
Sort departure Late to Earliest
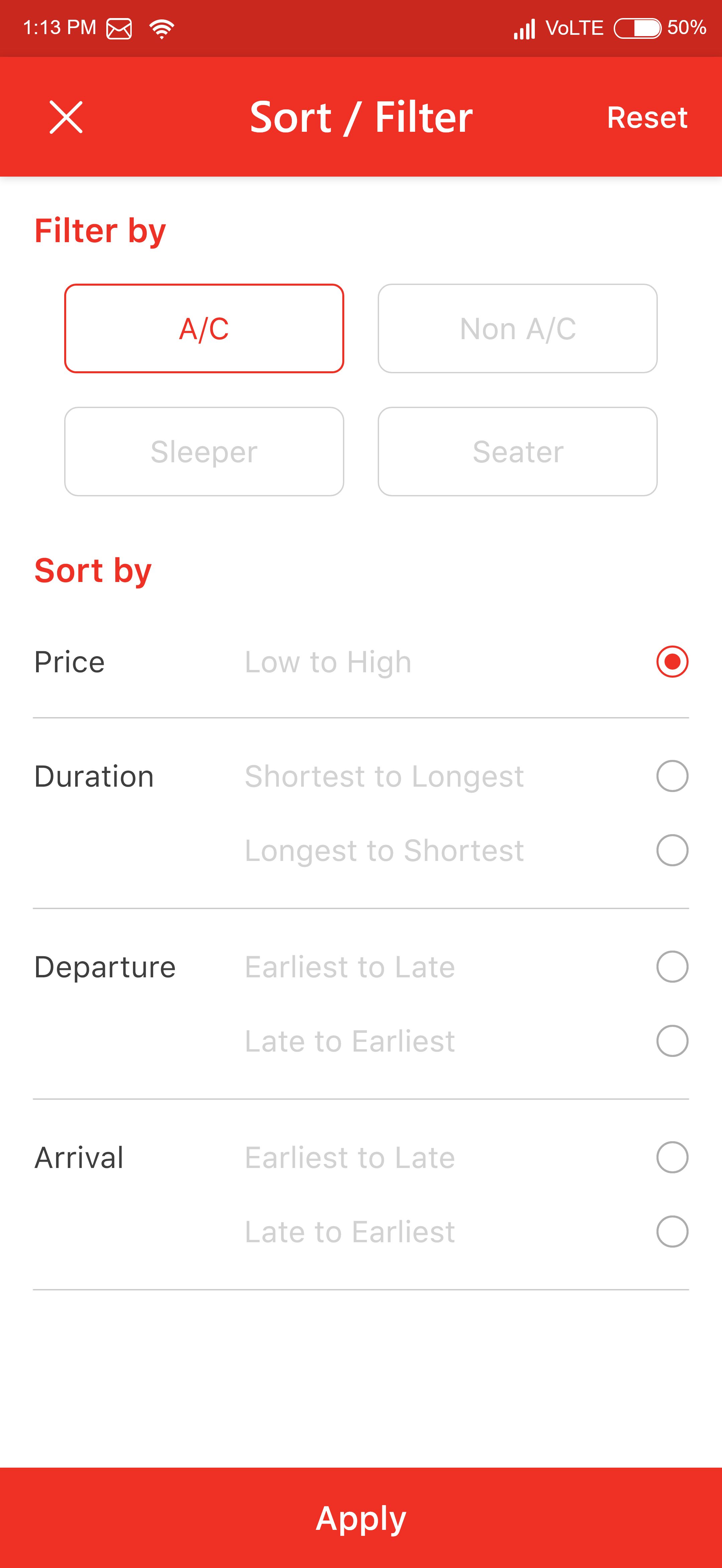(x=672, y=1040)
